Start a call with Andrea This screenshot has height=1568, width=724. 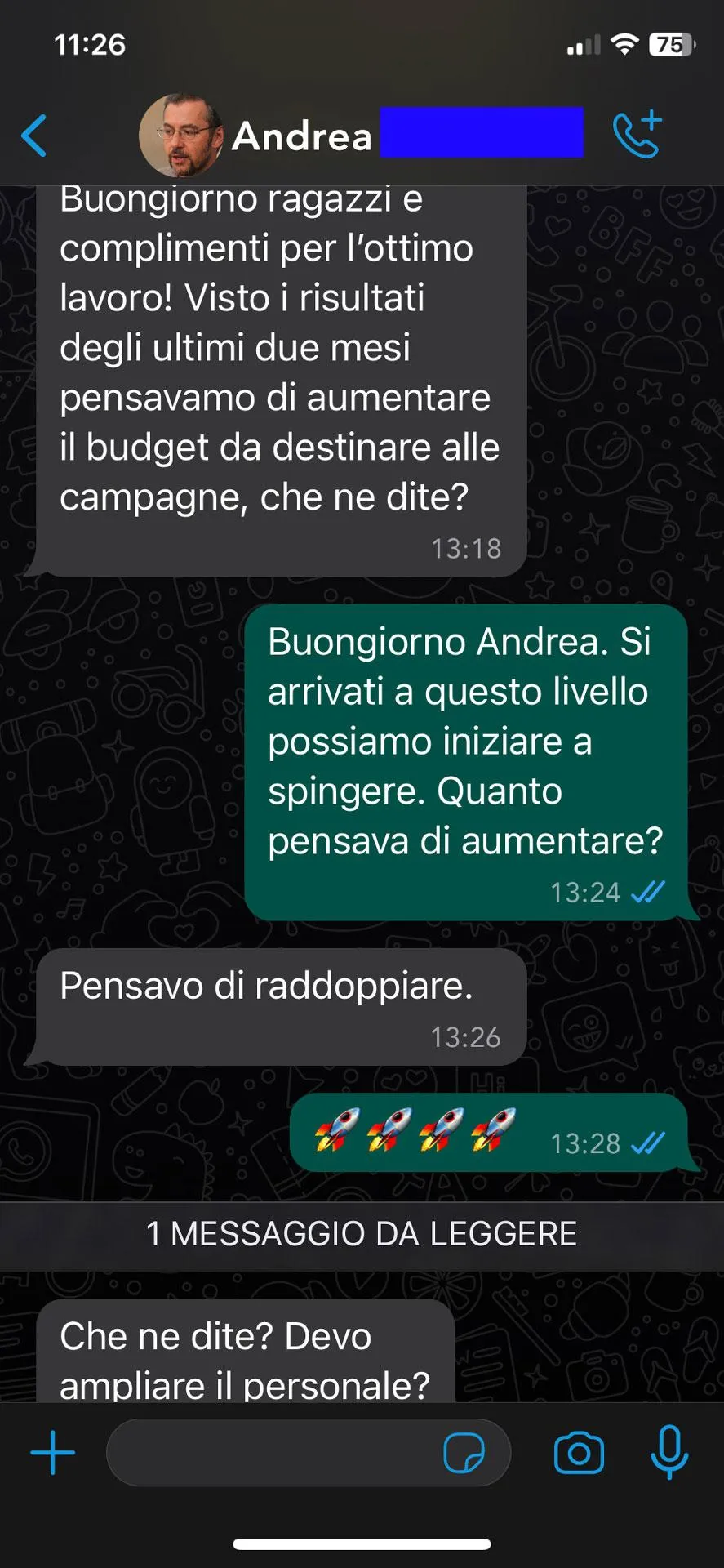pos(637,133)
